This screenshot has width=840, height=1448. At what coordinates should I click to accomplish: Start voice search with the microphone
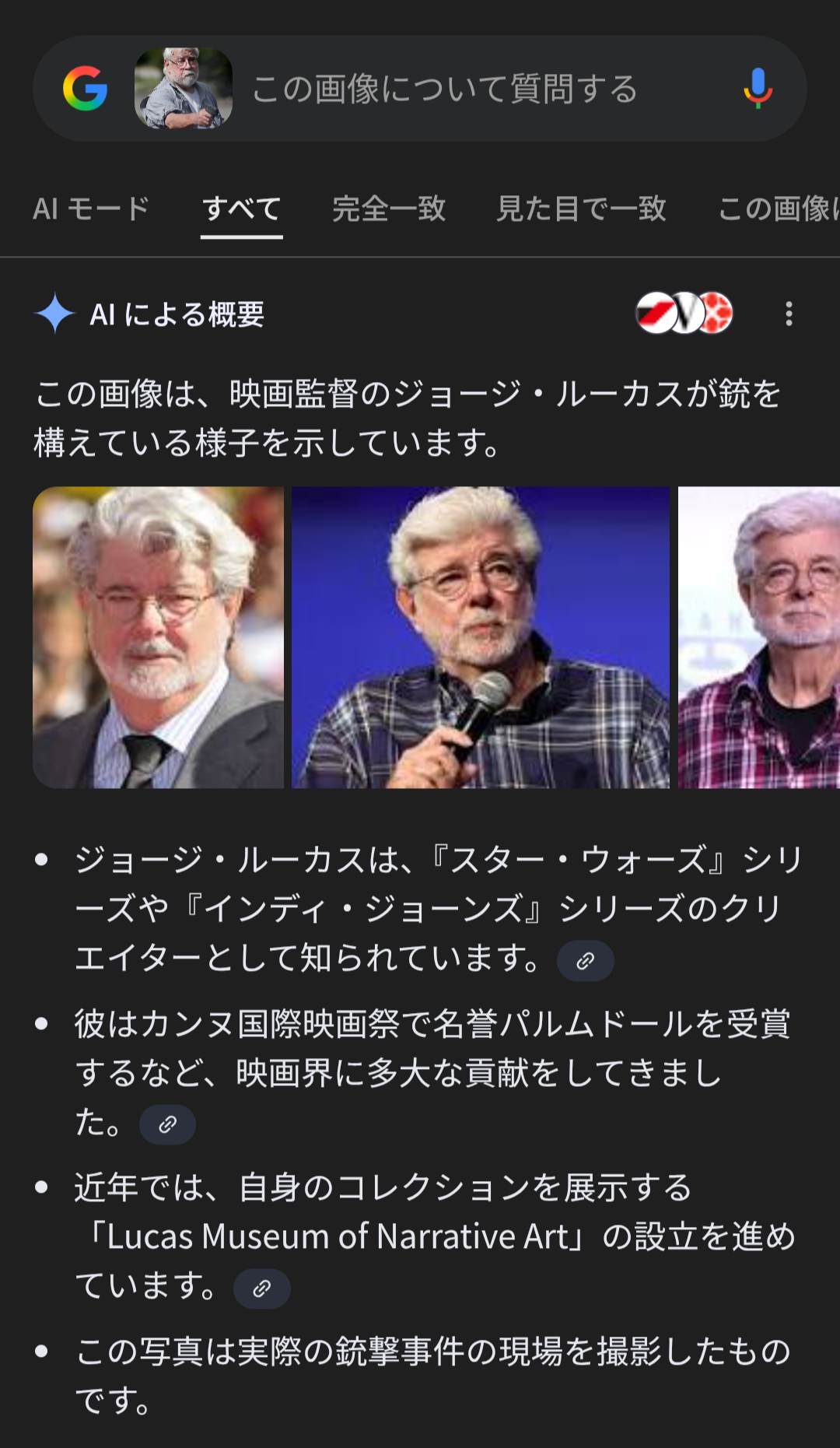(758, 89)
